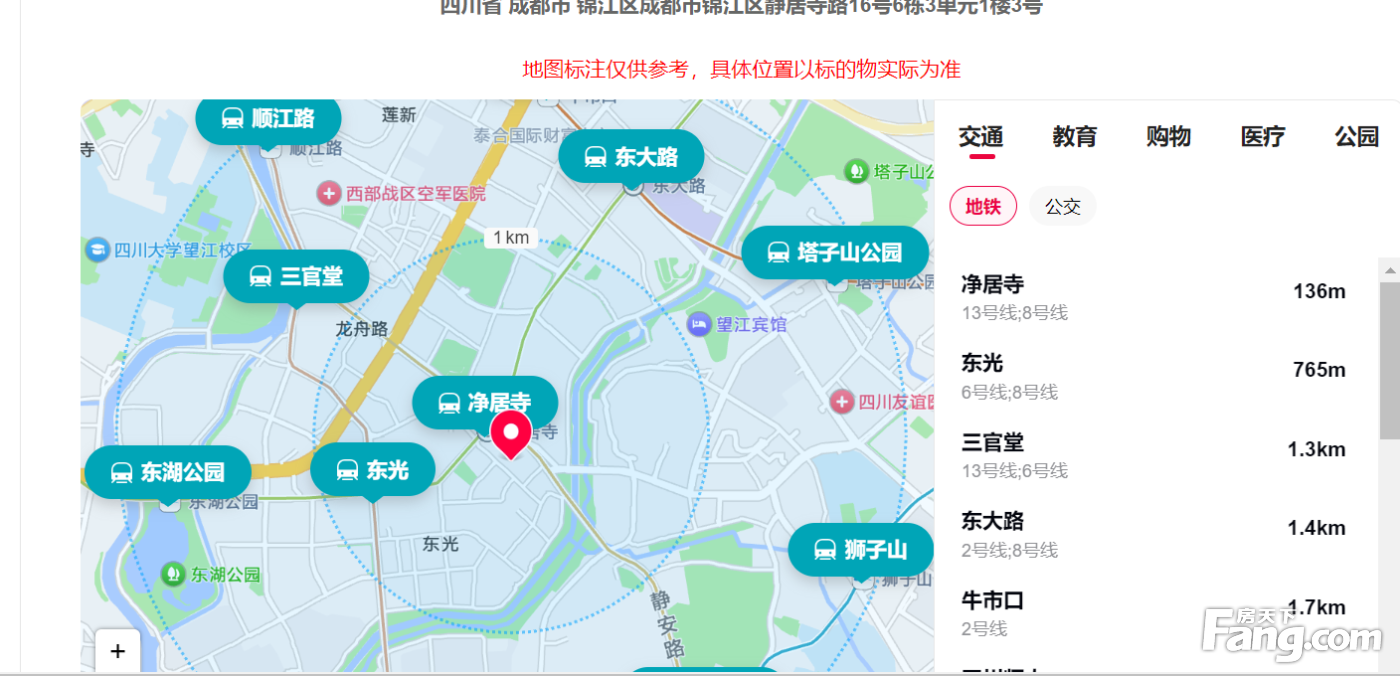Tap the 狮子山 station map marker
The image size is (1400, 676).
click(860, 549)
